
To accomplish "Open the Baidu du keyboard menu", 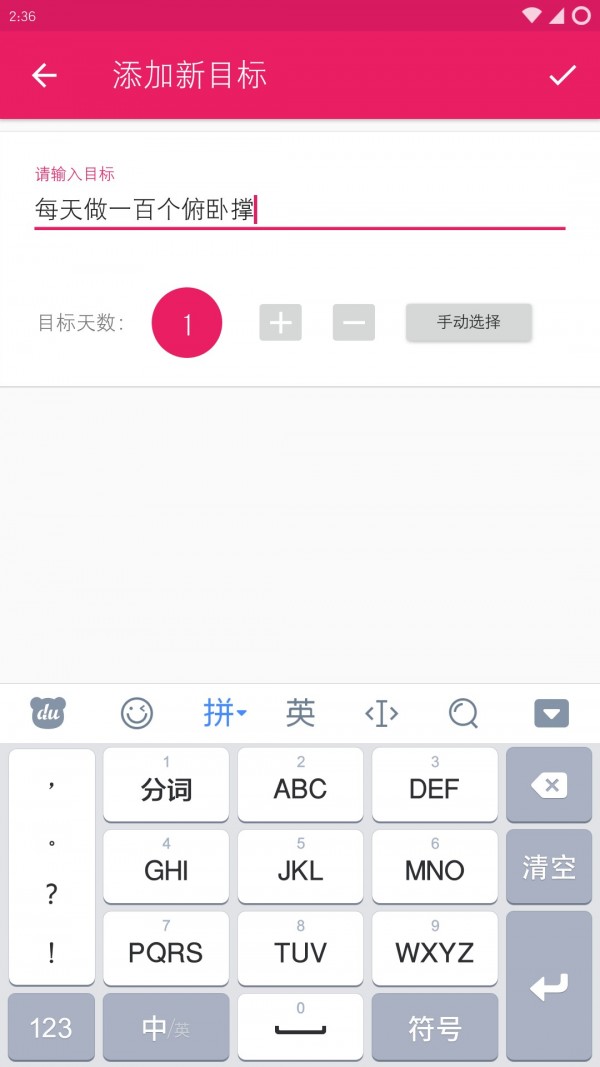I will 48,713.
